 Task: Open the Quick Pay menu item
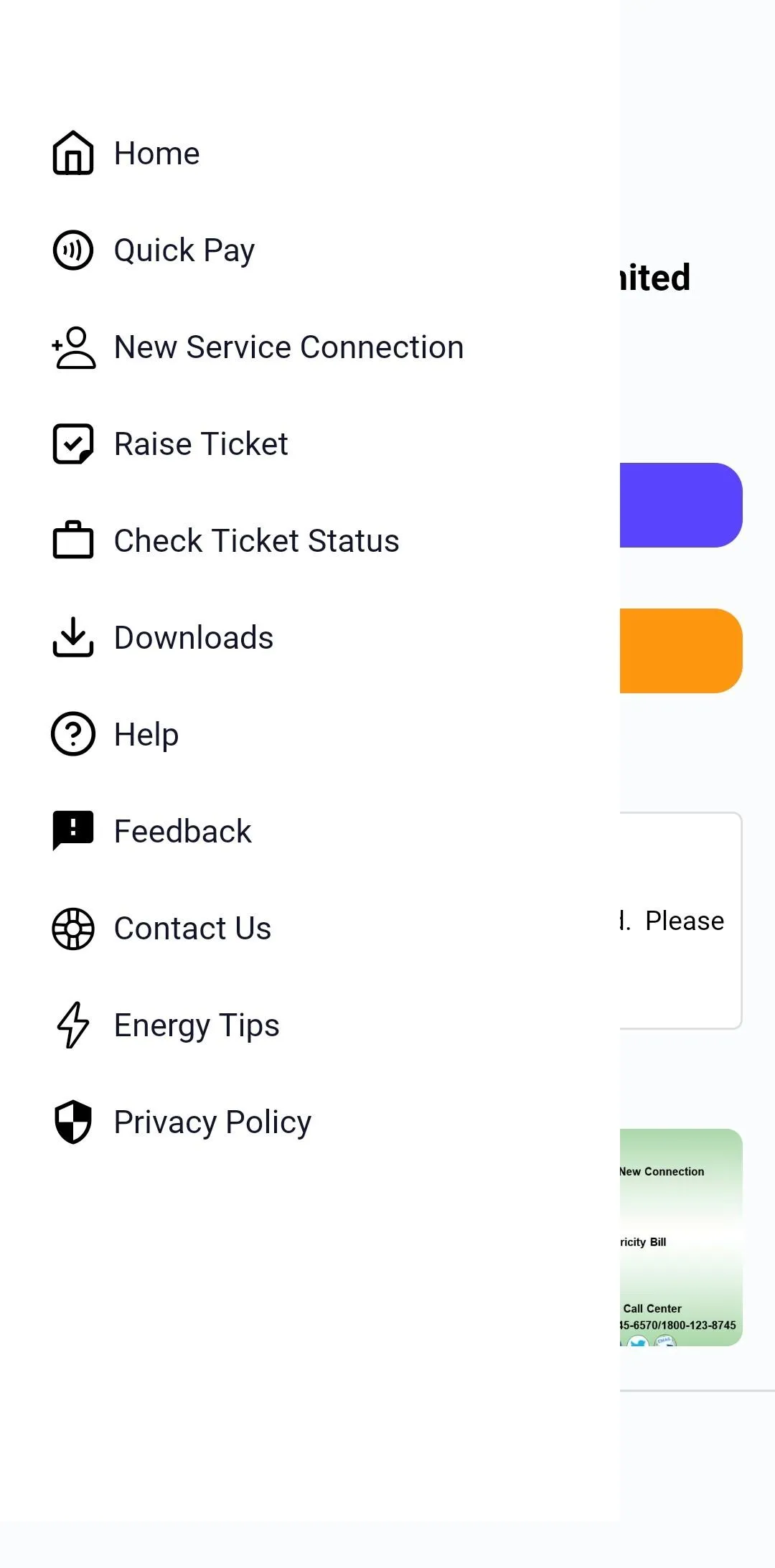[x=184, y=250]
